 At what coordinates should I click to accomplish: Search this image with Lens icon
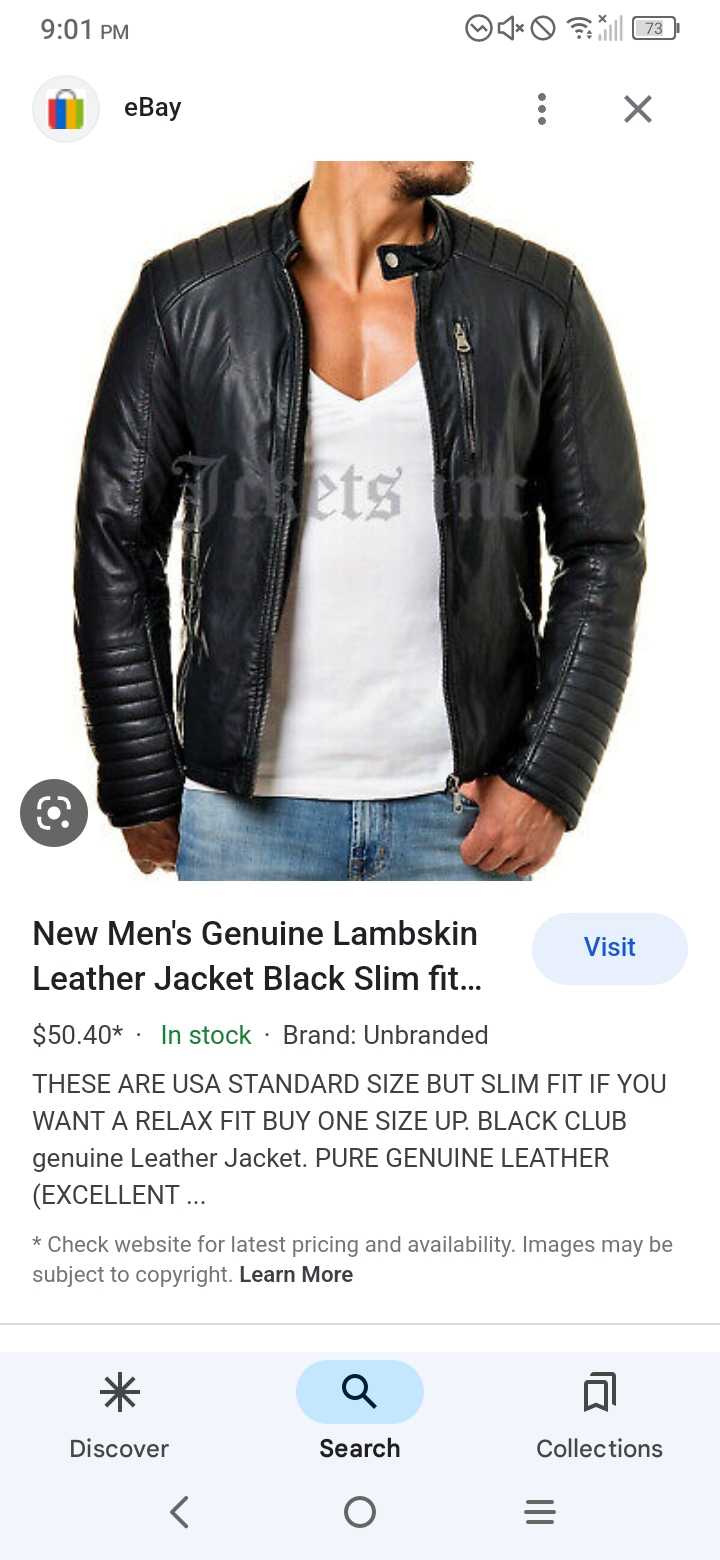pyautogui.click(x=54, y=813)
